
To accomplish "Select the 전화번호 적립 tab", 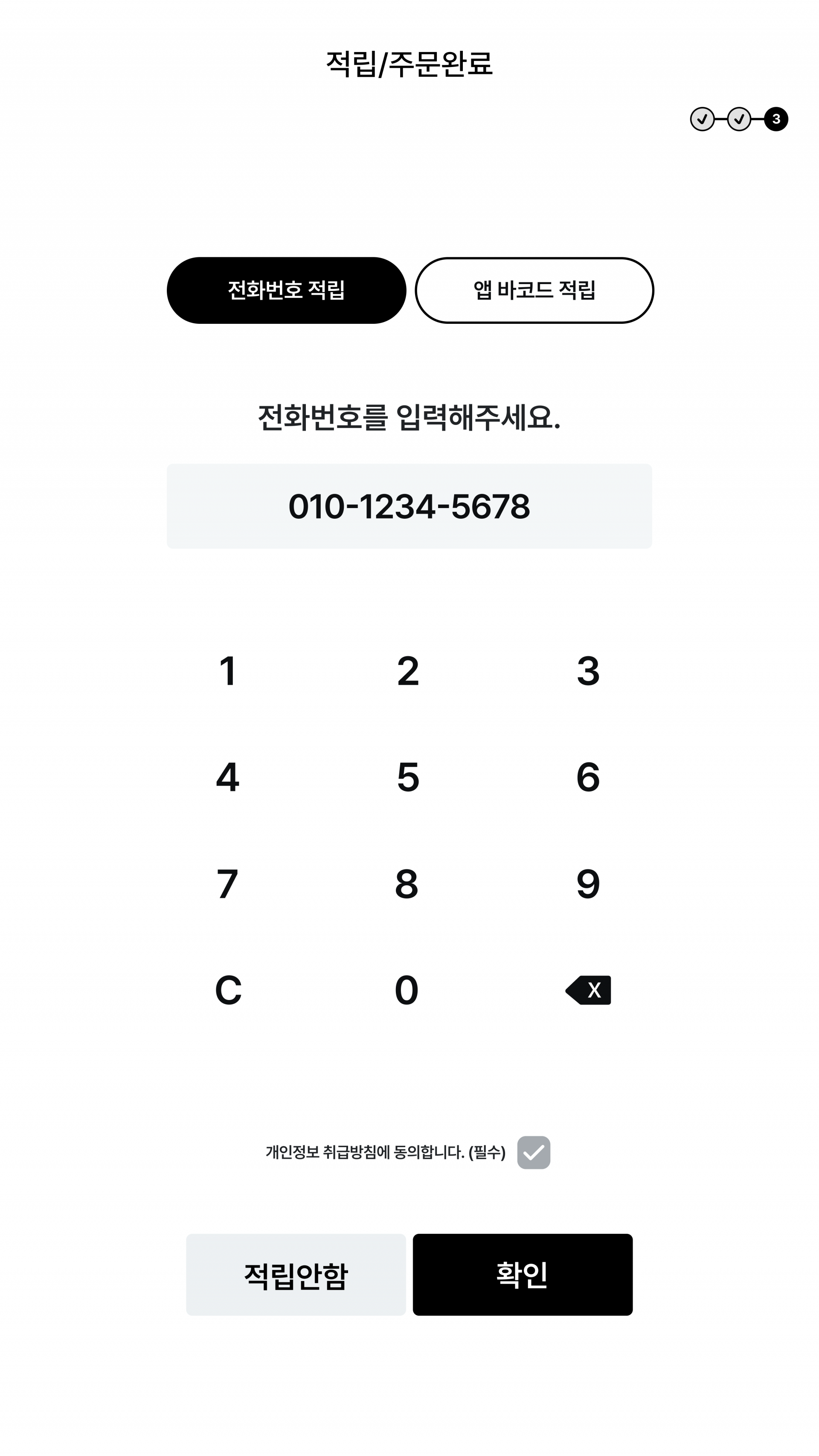I will pyautogui.click(x=287, y=291).
